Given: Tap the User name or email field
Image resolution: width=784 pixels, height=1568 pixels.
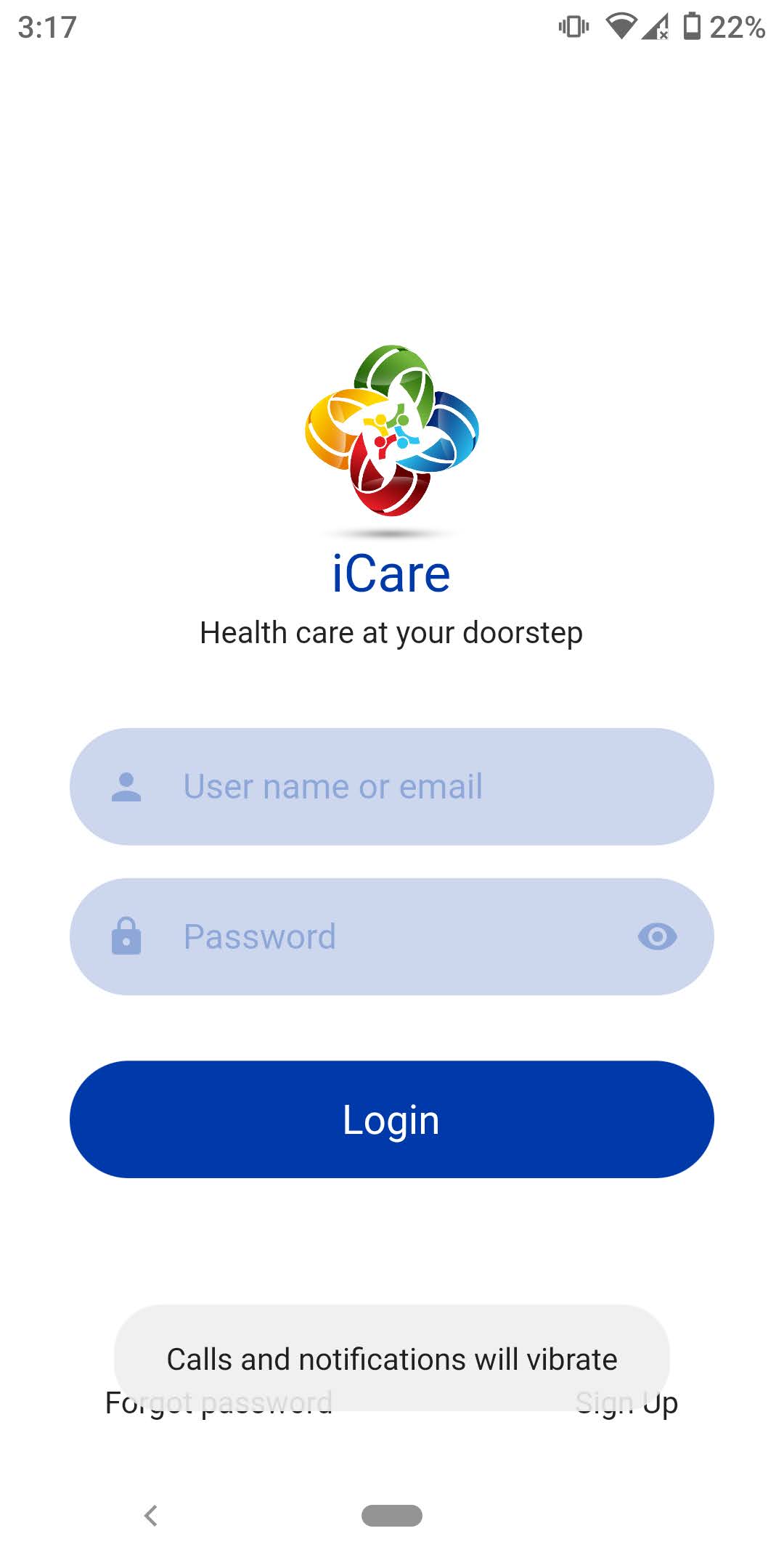Looking at the screenshot, I should tap(392, 786).
